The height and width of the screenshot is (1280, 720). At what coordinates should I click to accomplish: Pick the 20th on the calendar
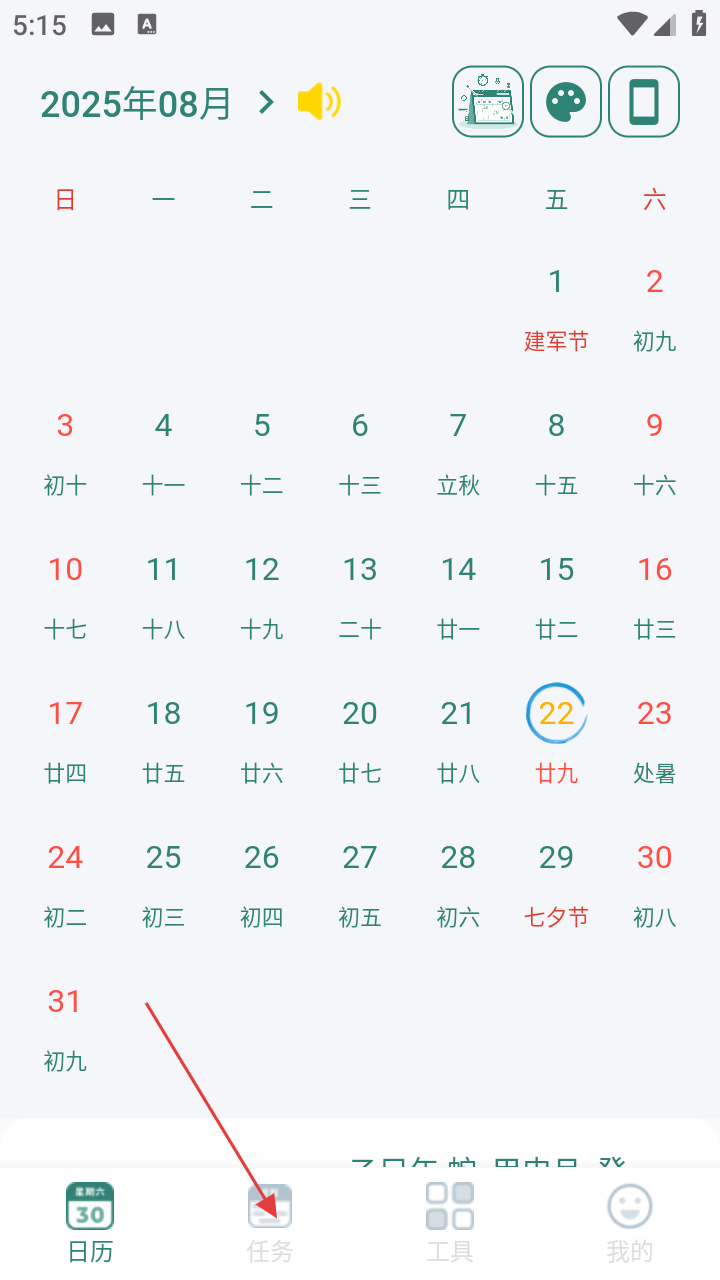(x=360, y=740)
